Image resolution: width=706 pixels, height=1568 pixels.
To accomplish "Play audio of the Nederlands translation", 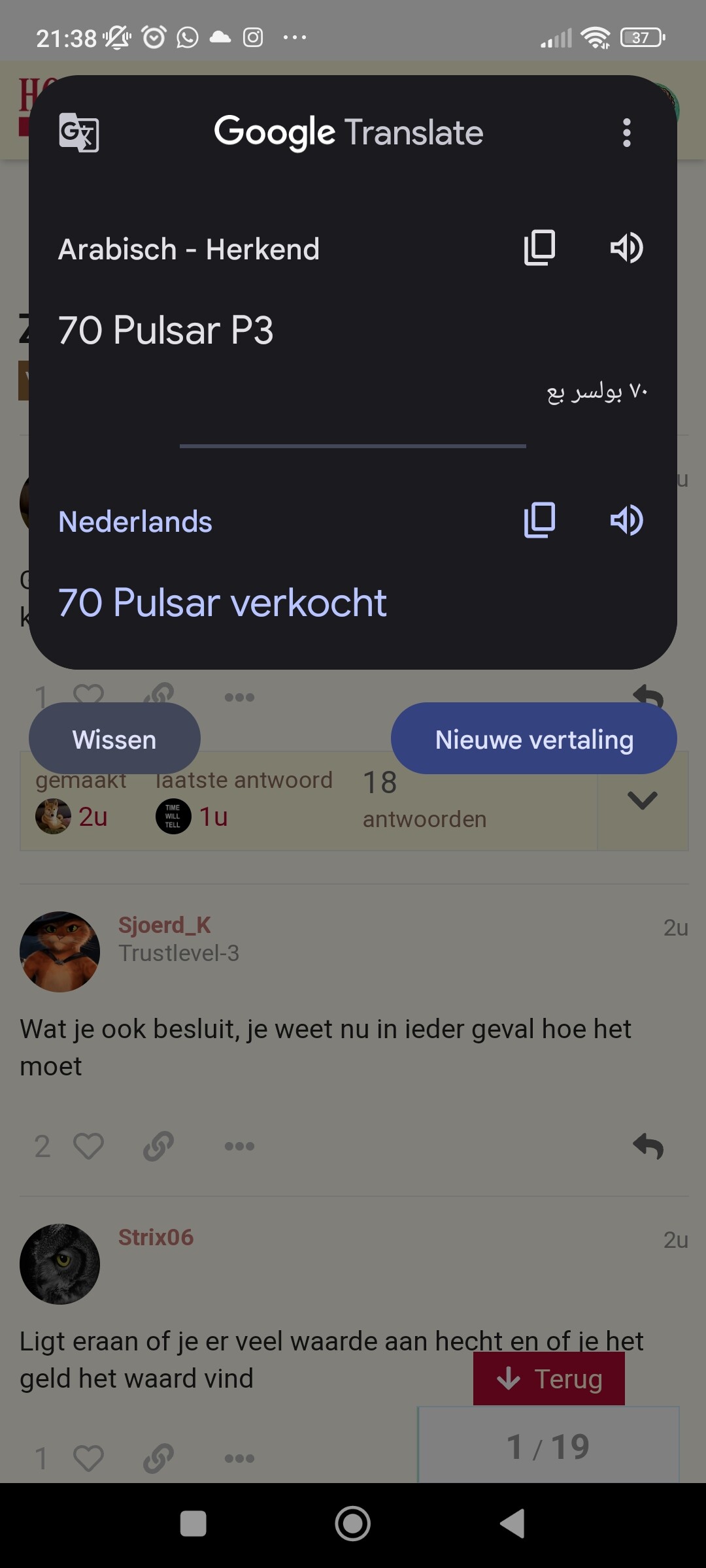I will tap(626, 520).
